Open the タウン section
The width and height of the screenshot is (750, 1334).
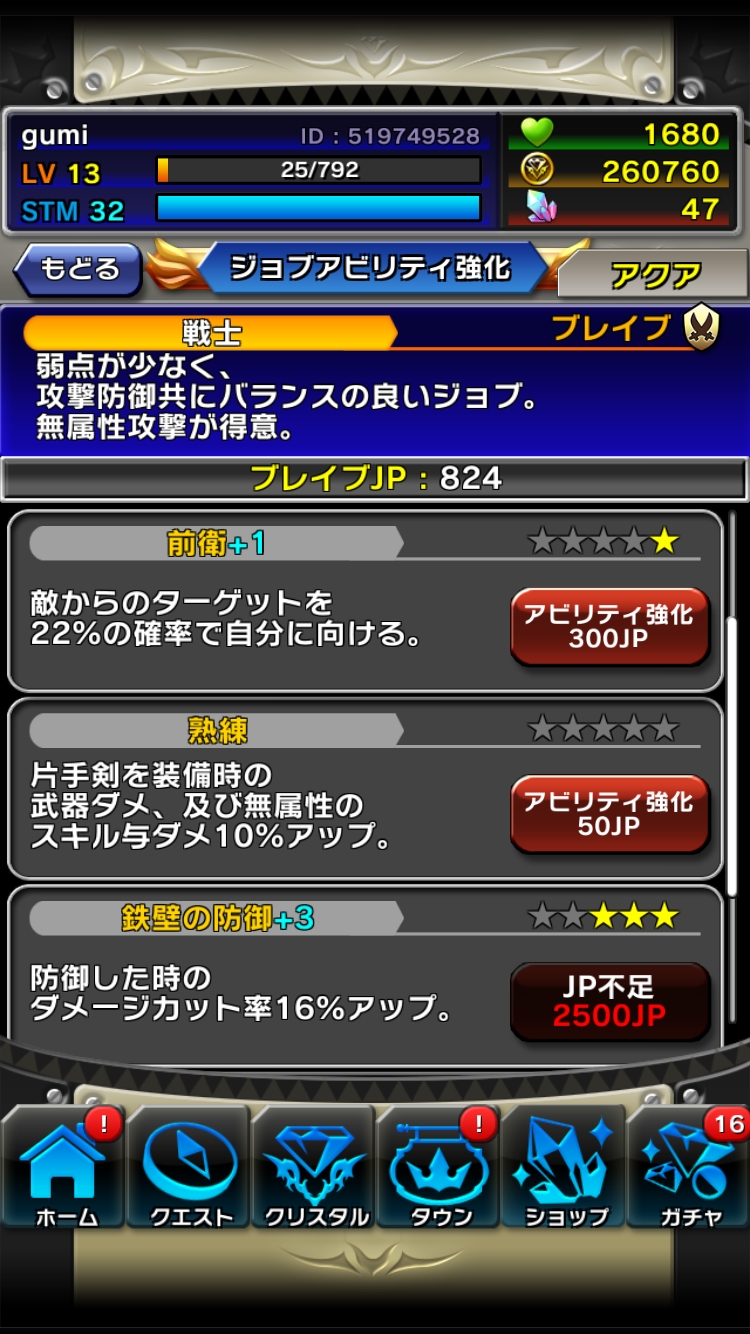point(439,1168)
